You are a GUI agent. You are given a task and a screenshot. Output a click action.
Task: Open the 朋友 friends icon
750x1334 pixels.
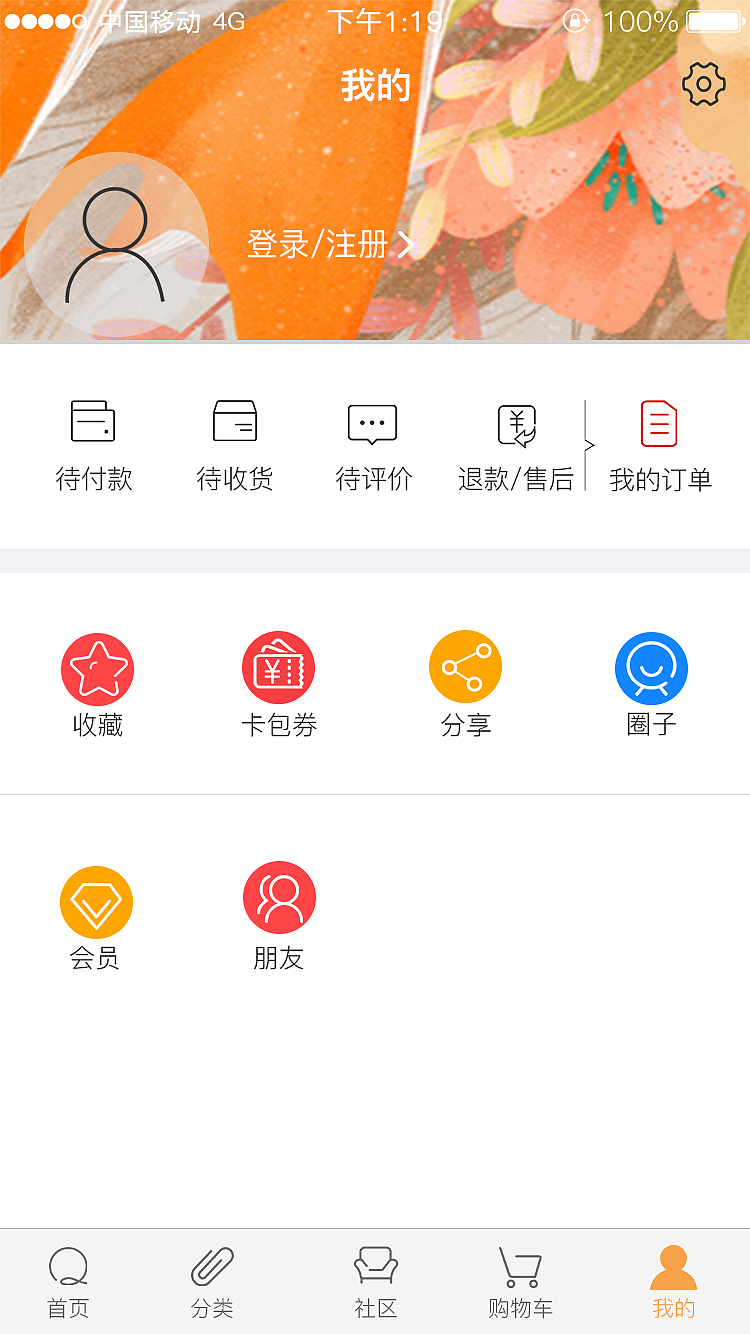[x=279, y=896]
